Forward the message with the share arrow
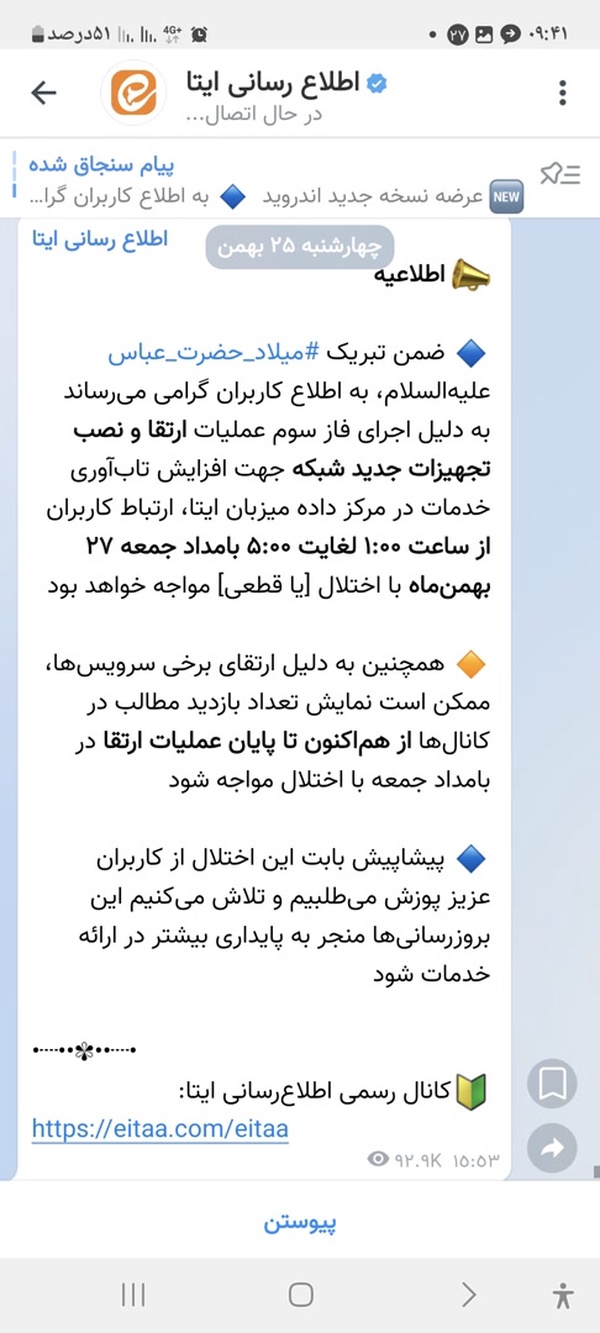The width and height of the screenshot is (600, 1333). [552, 1151]
